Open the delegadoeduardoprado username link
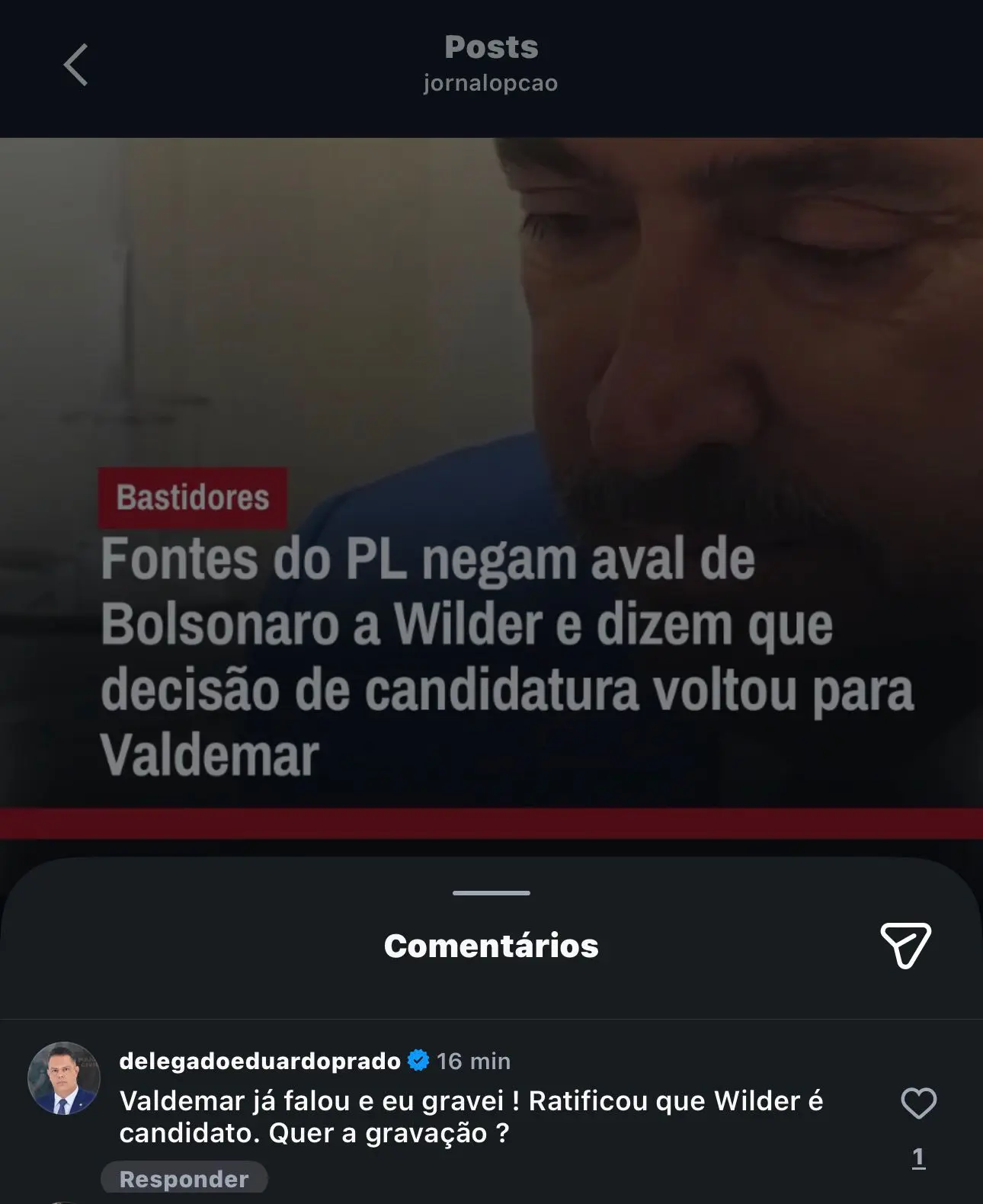 tap(260, 1061)
